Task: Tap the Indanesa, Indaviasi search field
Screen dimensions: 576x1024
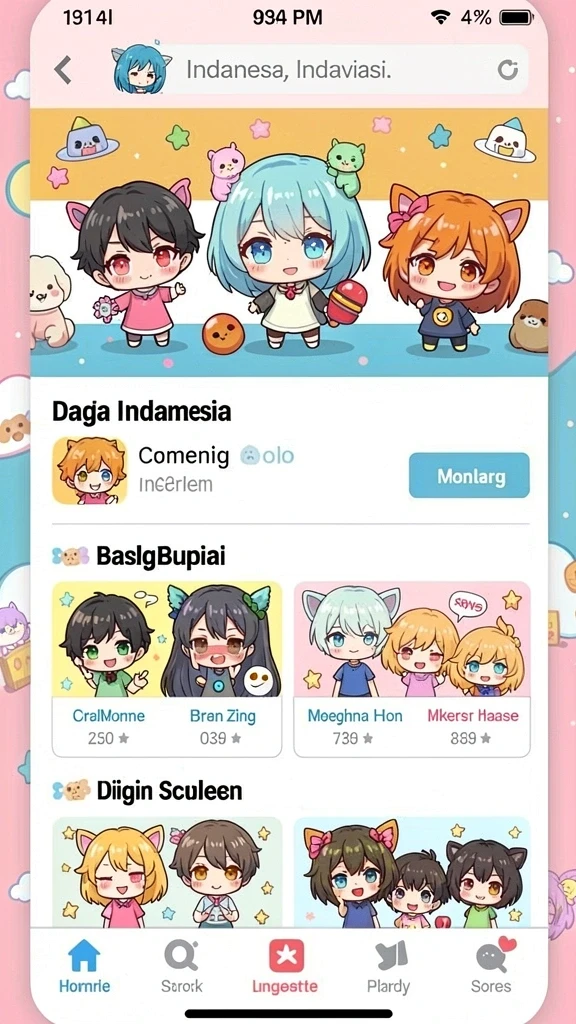Action: [320, 70]
